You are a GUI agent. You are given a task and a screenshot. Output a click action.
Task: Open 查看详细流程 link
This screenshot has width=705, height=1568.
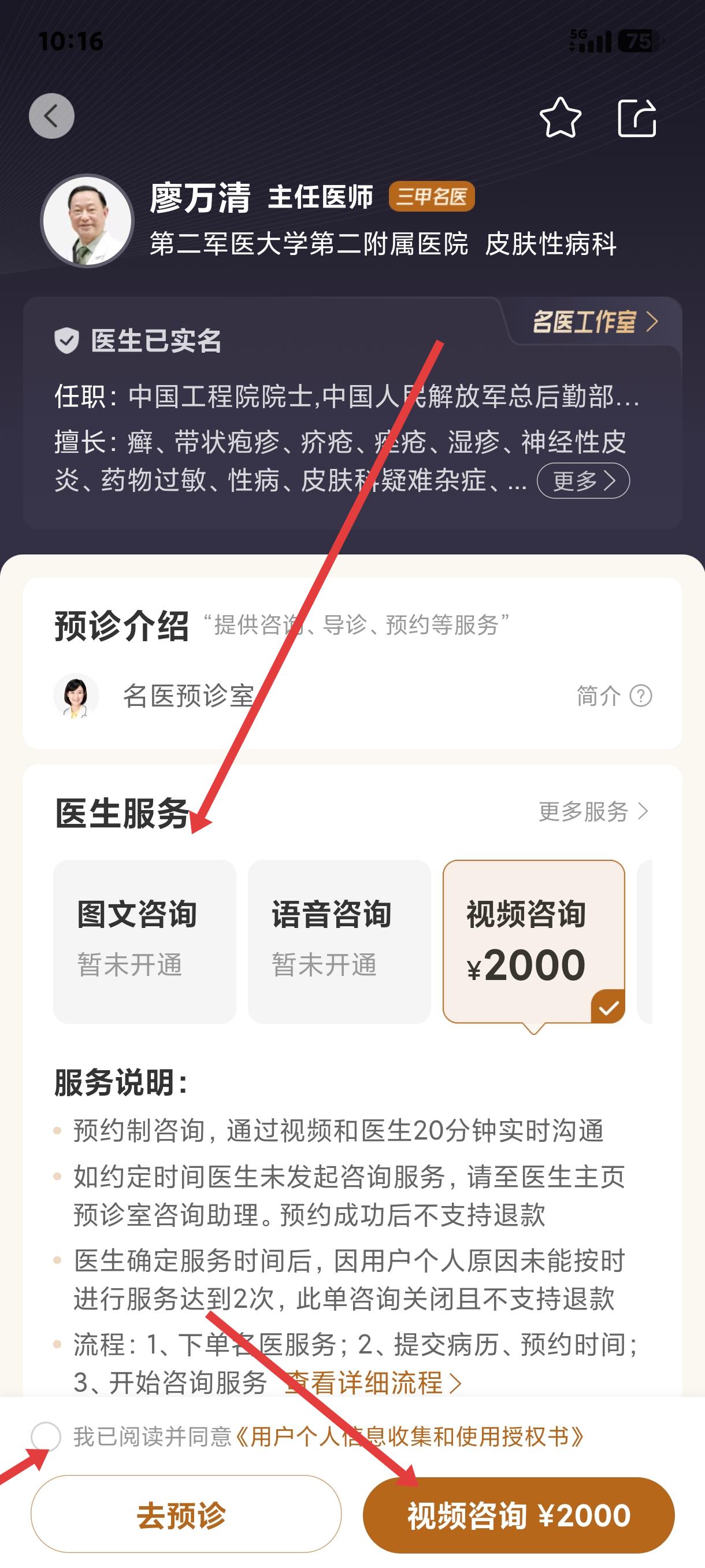(x=373, y=1382)
